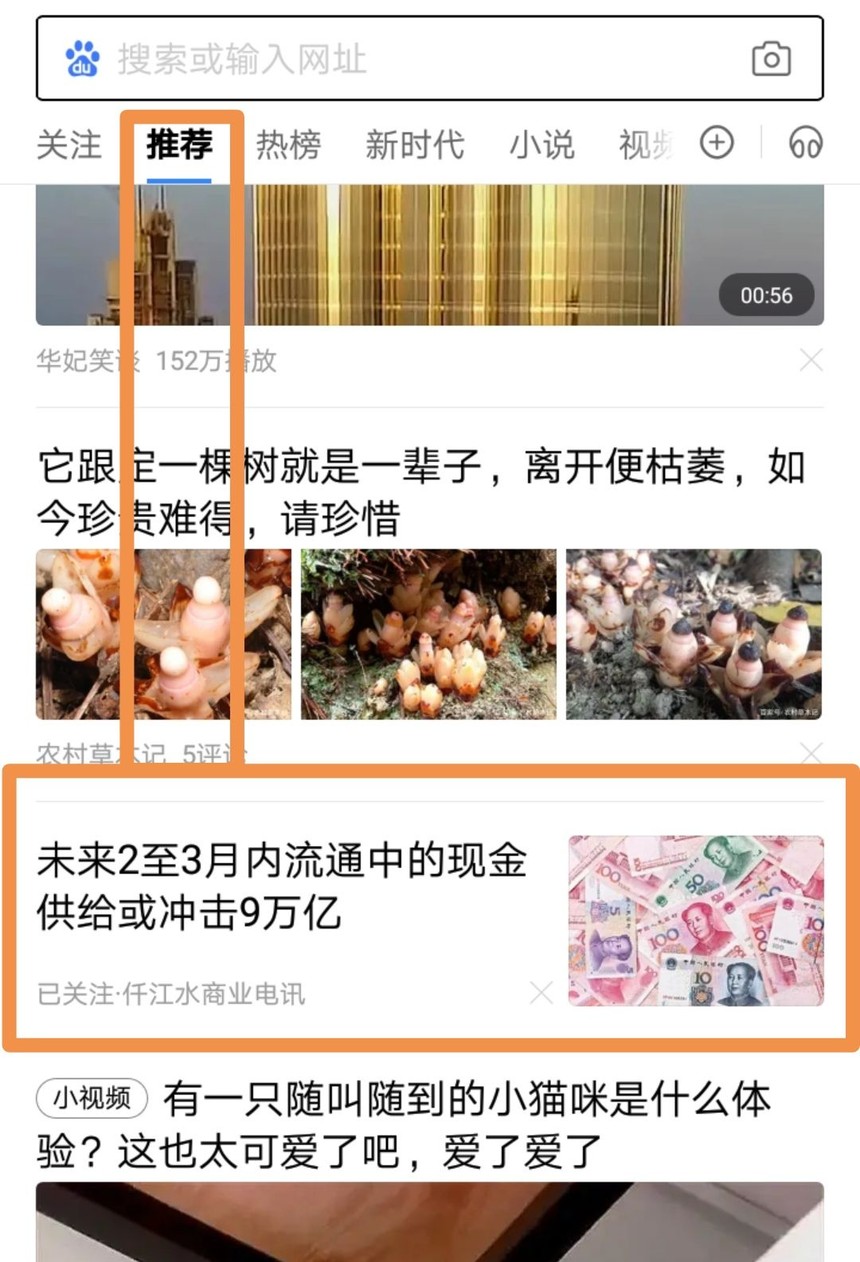Dismiss the 农村草木记 article
Viewport: 860px width, 1262px height.
(x=811, y=752)
